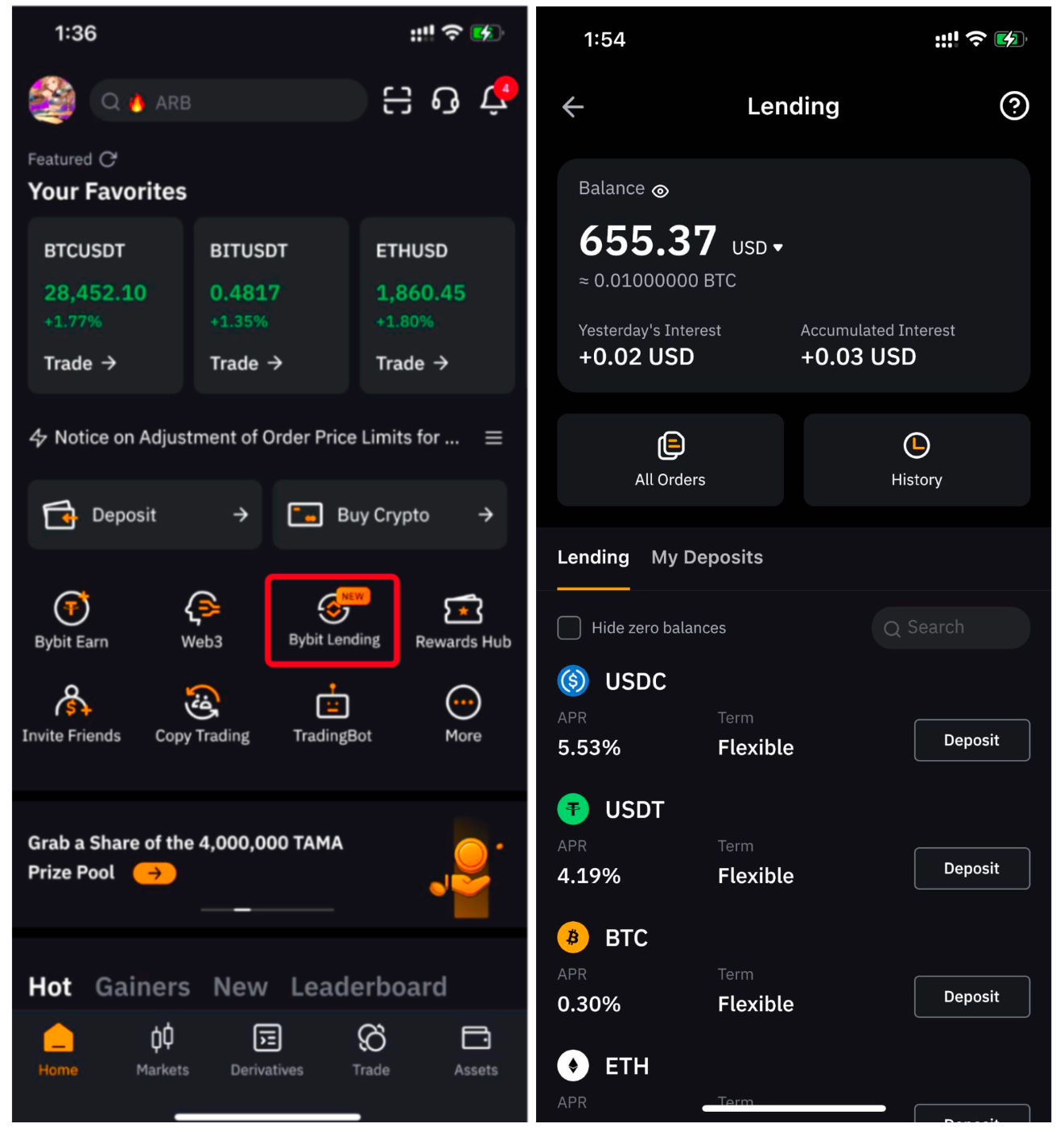Image resolution: width=1064 pixels, height=1132 pixels.
Task: Go back from the Lending page
Action: click(x=573, y=106)
